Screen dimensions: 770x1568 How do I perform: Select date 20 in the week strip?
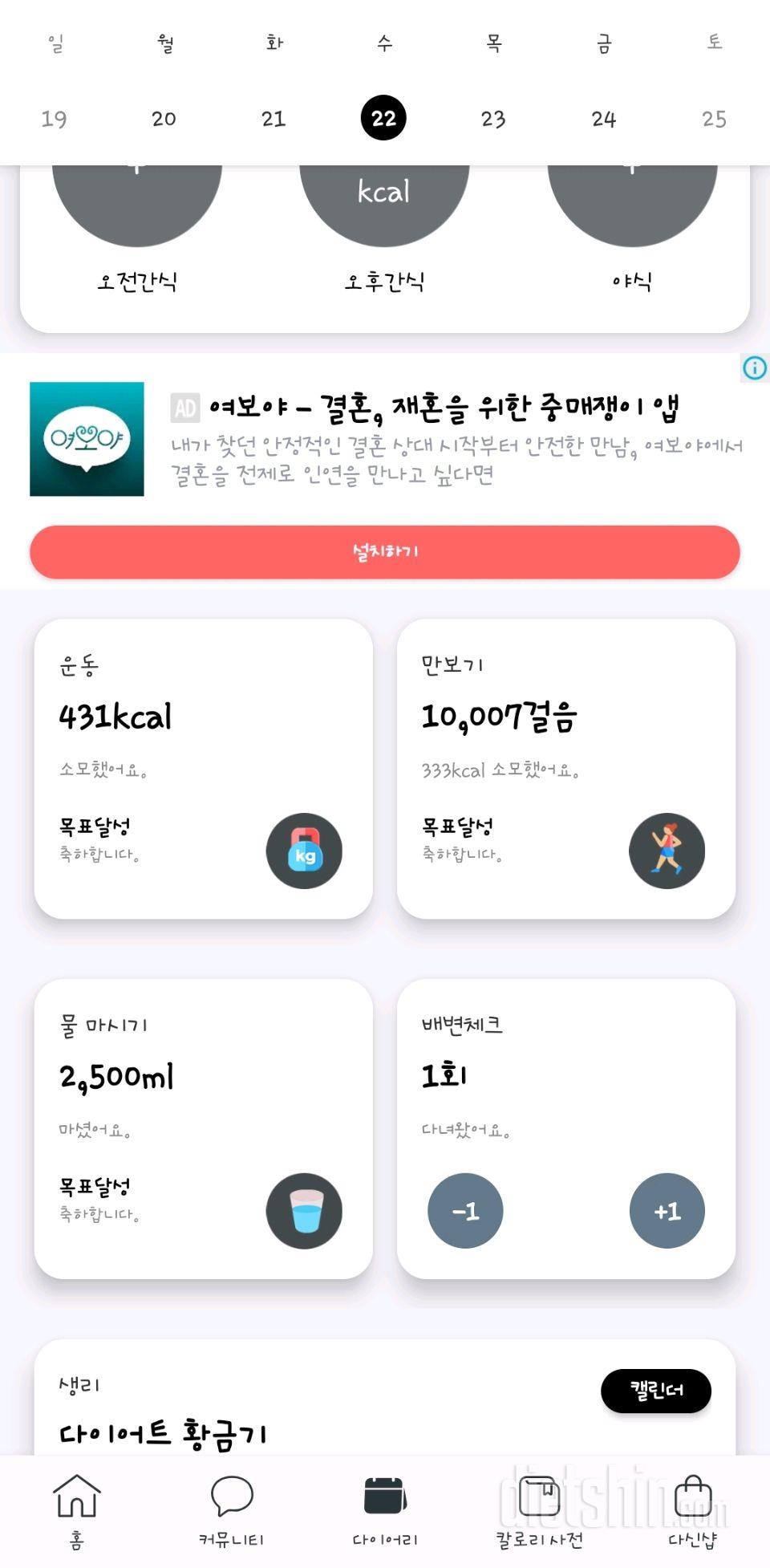(164, 119)
